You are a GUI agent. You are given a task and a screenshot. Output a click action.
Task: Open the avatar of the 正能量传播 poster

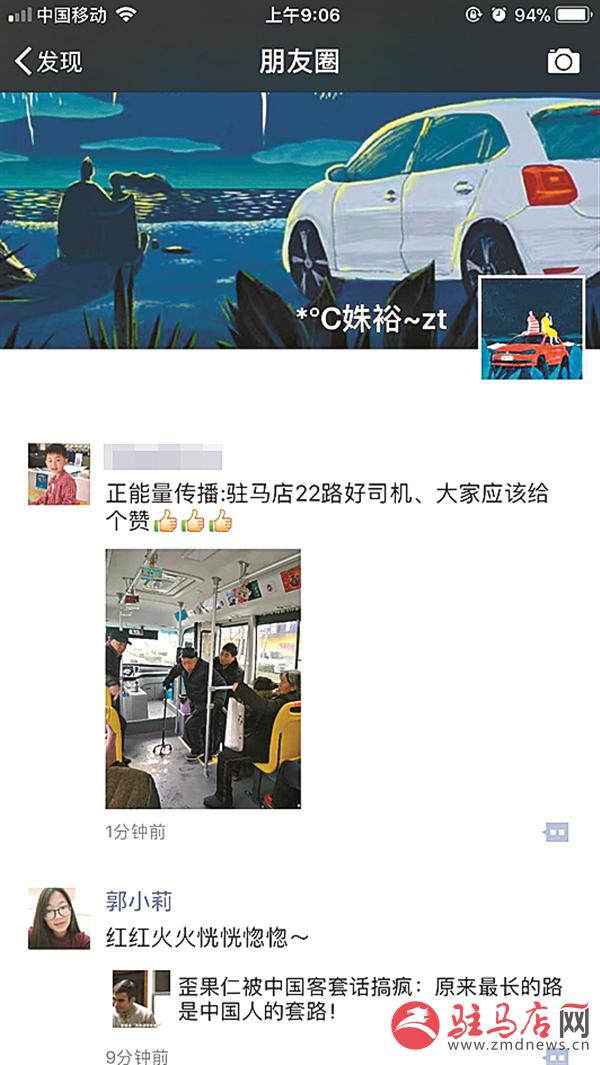pos(59,474)
